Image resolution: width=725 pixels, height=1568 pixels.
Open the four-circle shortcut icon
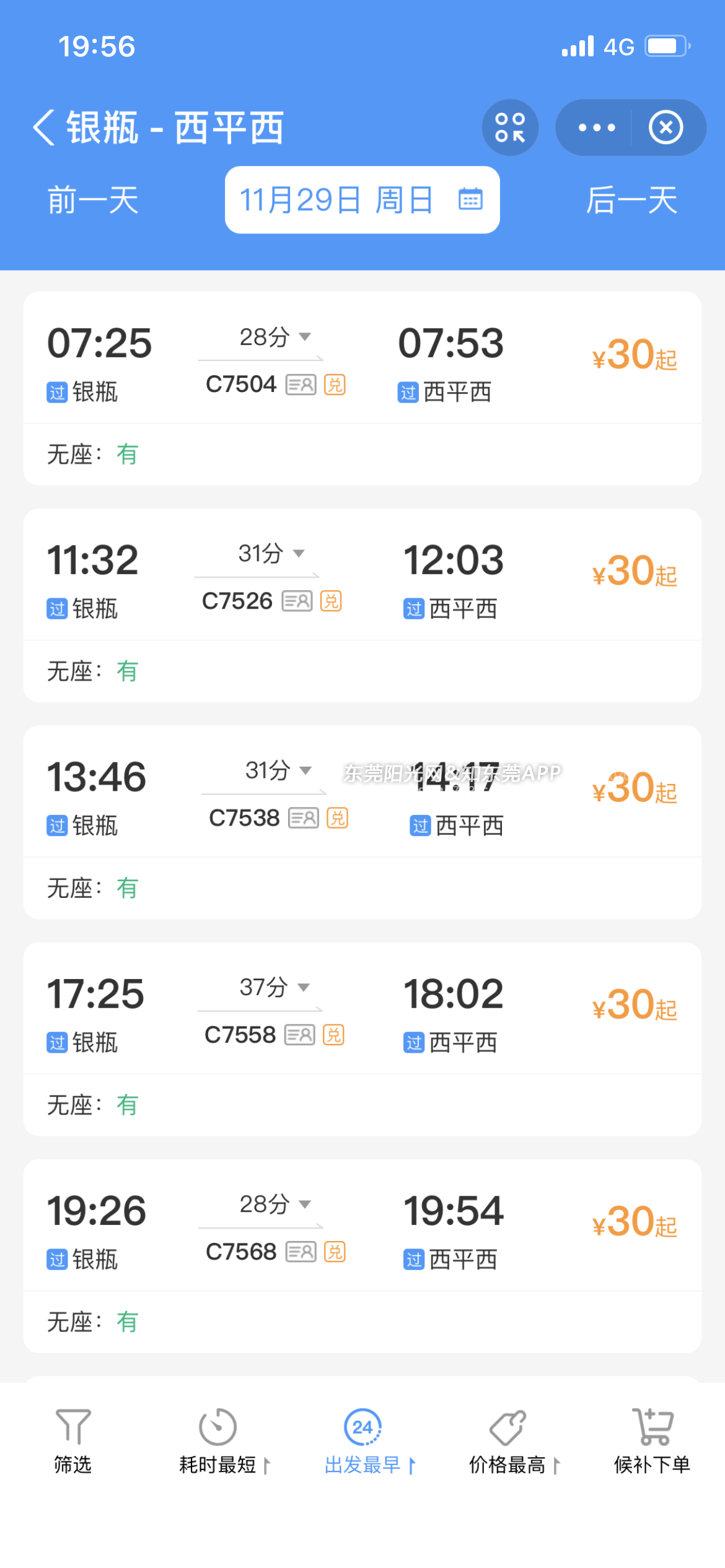point(510,128)
